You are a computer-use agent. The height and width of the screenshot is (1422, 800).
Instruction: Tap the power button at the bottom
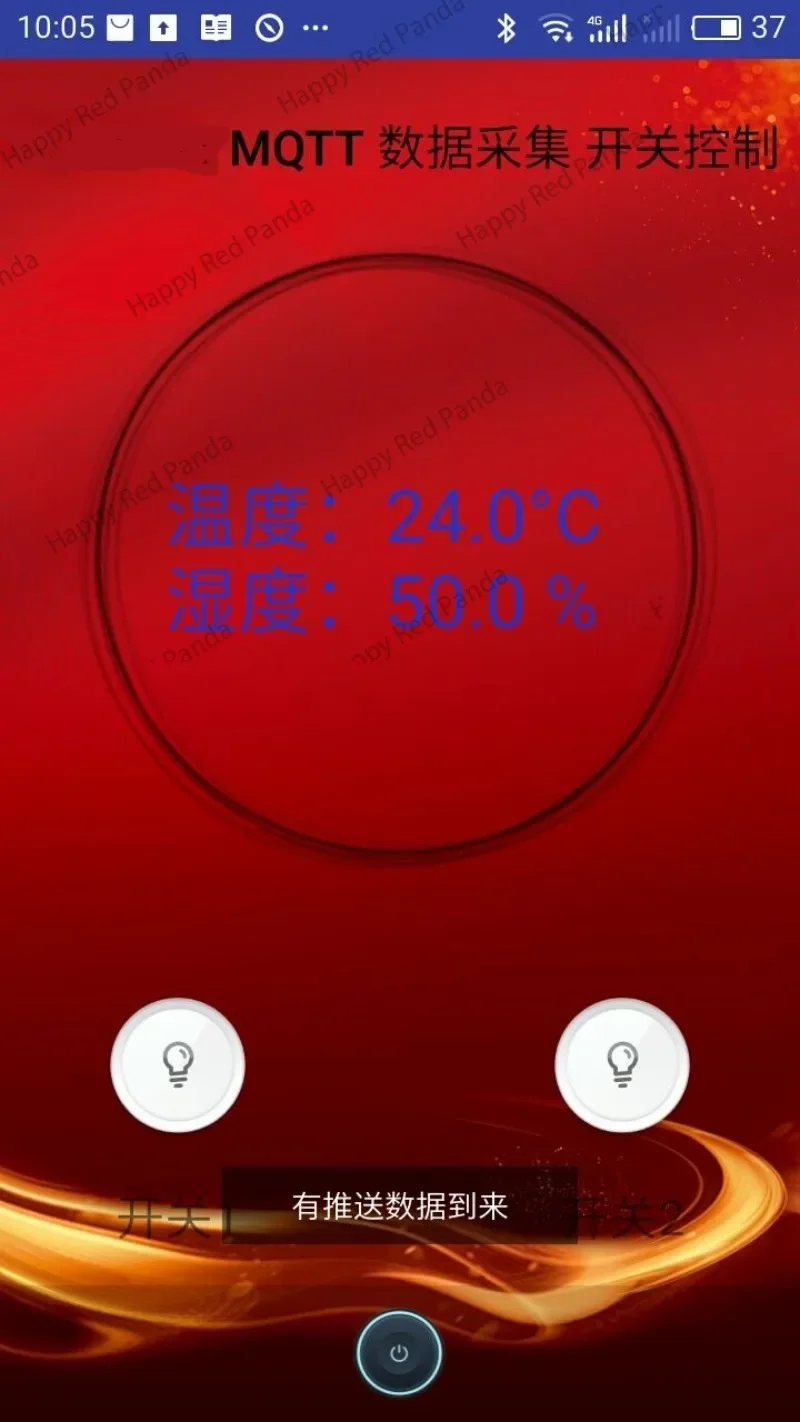point(399,1353)
